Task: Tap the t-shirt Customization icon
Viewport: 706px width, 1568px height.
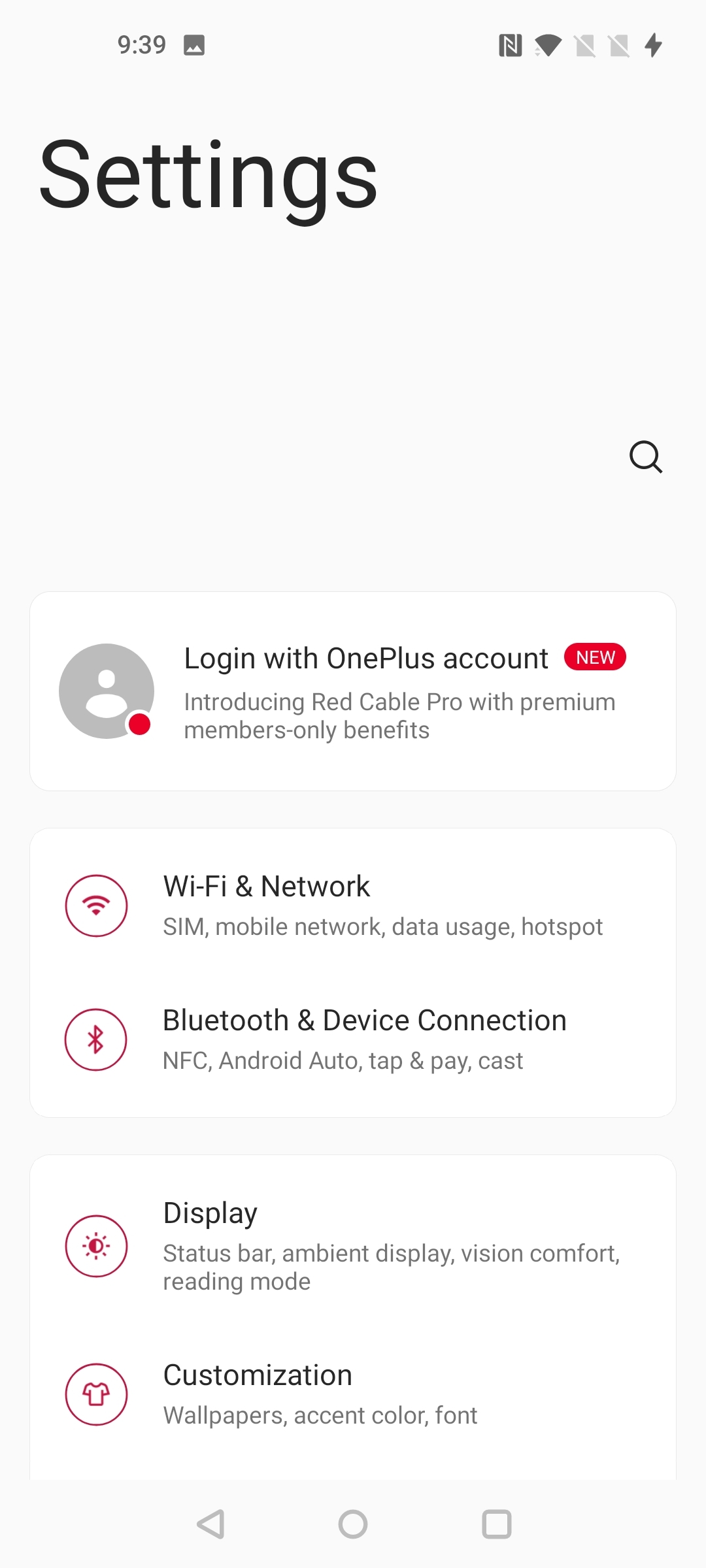Action: pyautogui.click(x=95, y=1393)
